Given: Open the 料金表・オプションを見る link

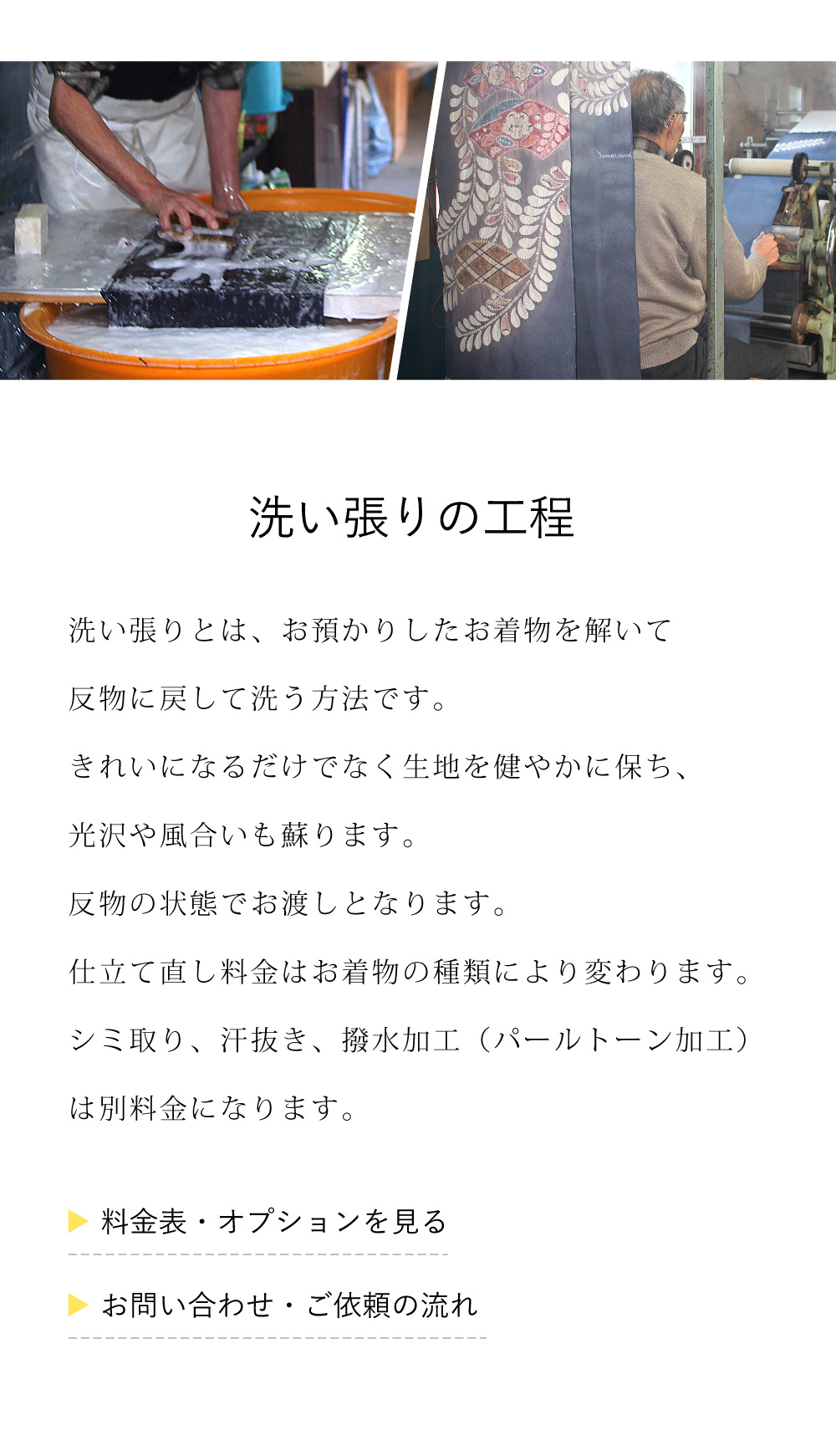Looking at the screenshot, I should point(273,1223).
